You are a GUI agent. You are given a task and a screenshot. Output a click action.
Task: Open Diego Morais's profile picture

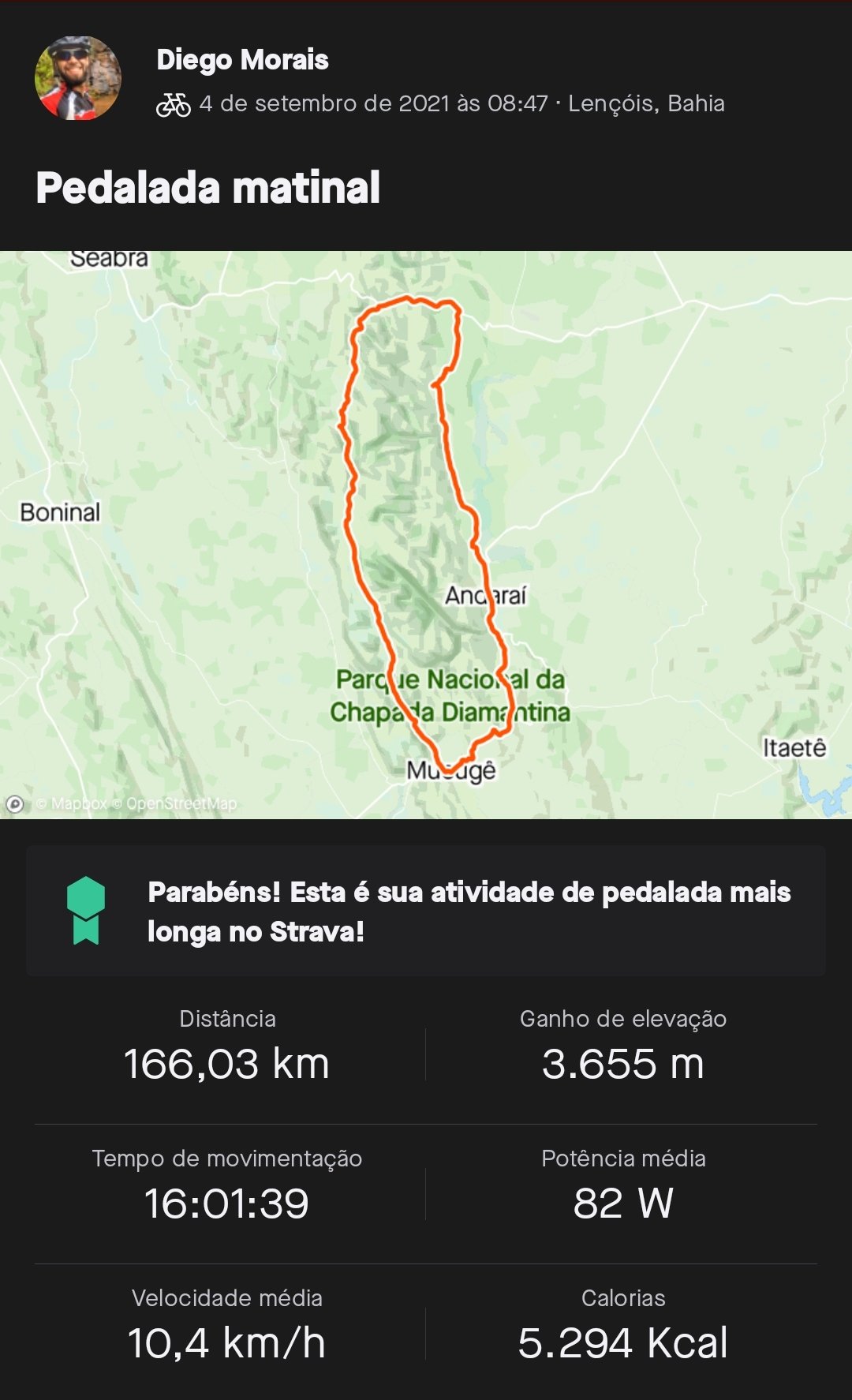tap(78, 78)
